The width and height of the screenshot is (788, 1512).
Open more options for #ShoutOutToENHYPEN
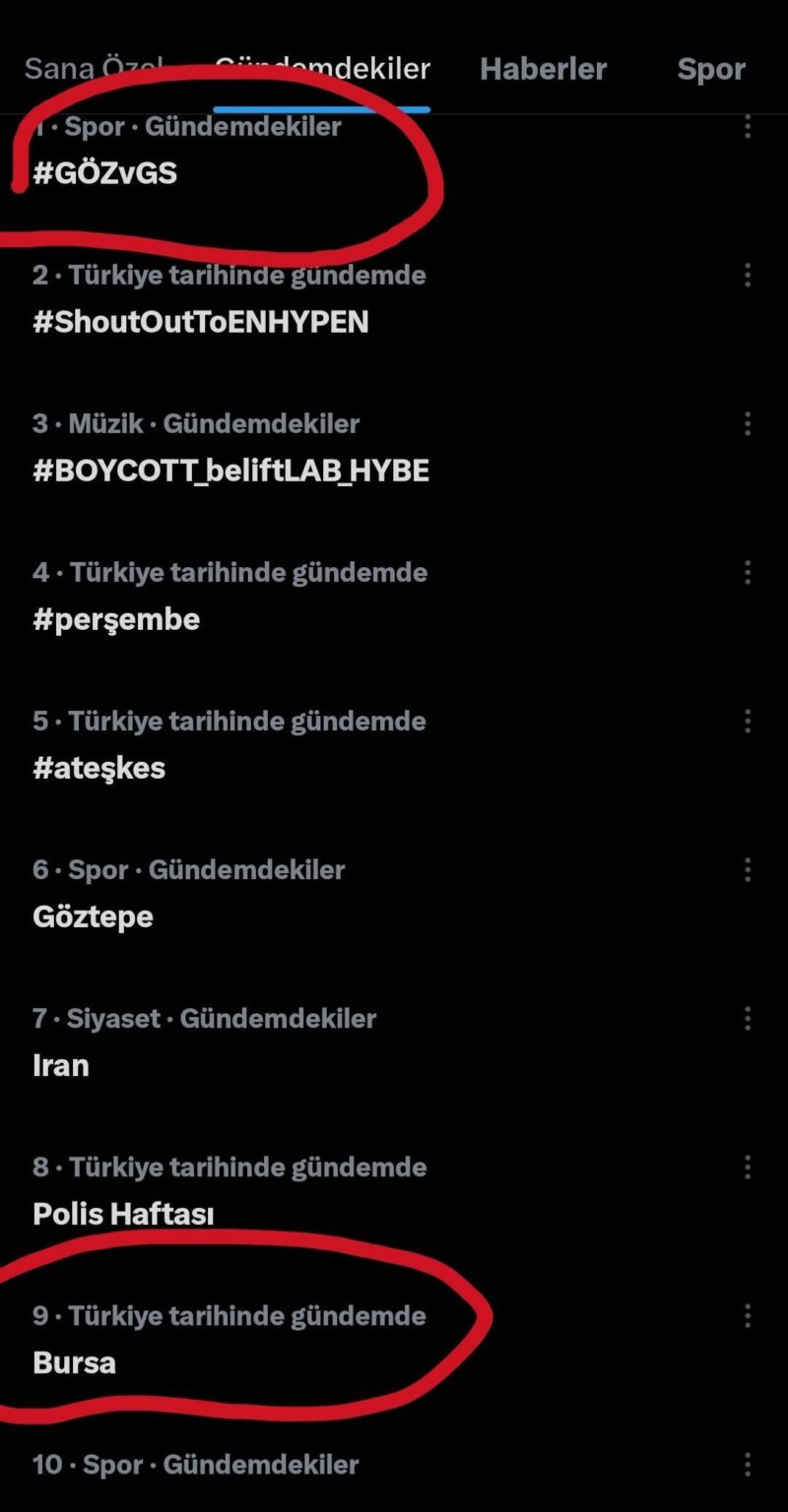click(x=748, y=275)
